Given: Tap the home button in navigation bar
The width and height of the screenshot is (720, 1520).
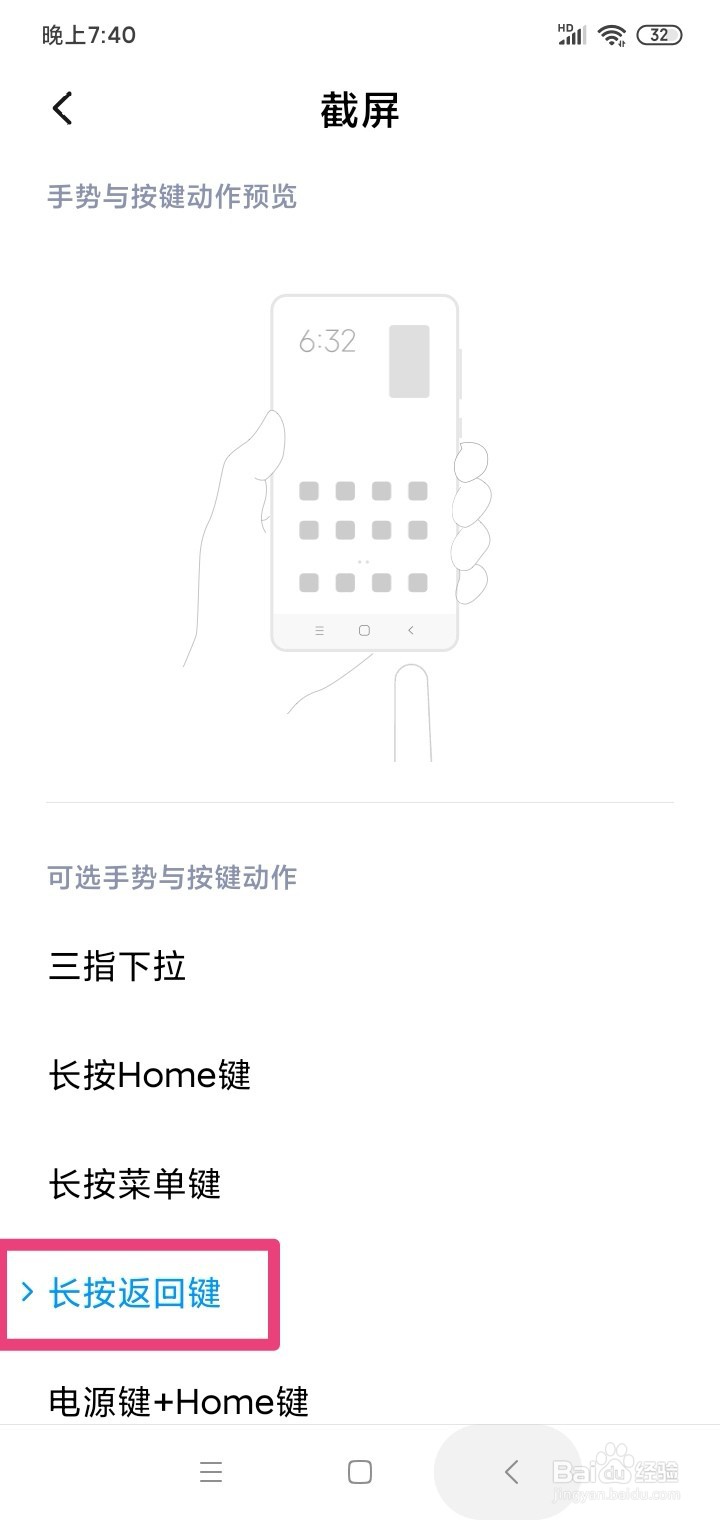Looking at the screenshot, I should tap(358, 1471).
